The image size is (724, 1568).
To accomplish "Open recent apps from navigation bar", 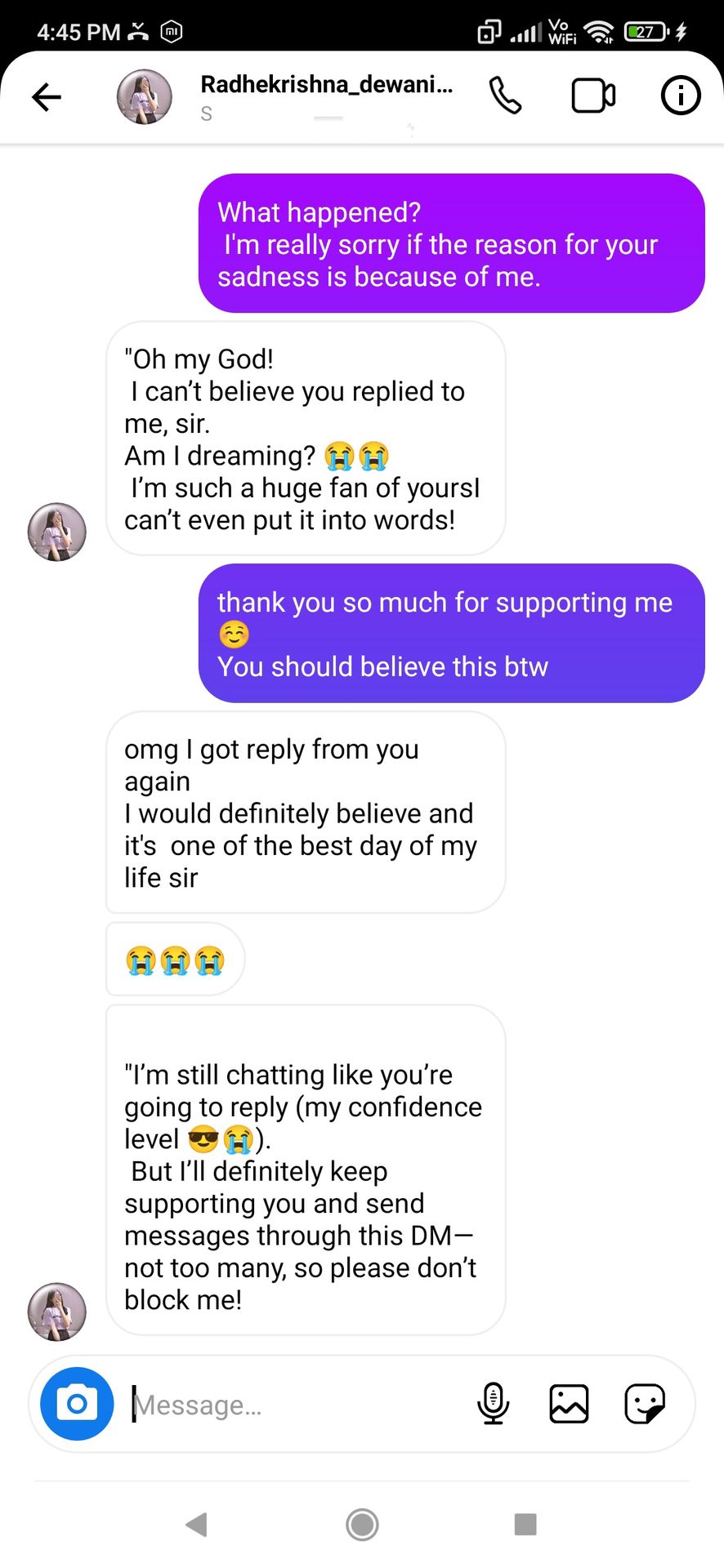I will tap(525, 1524).
